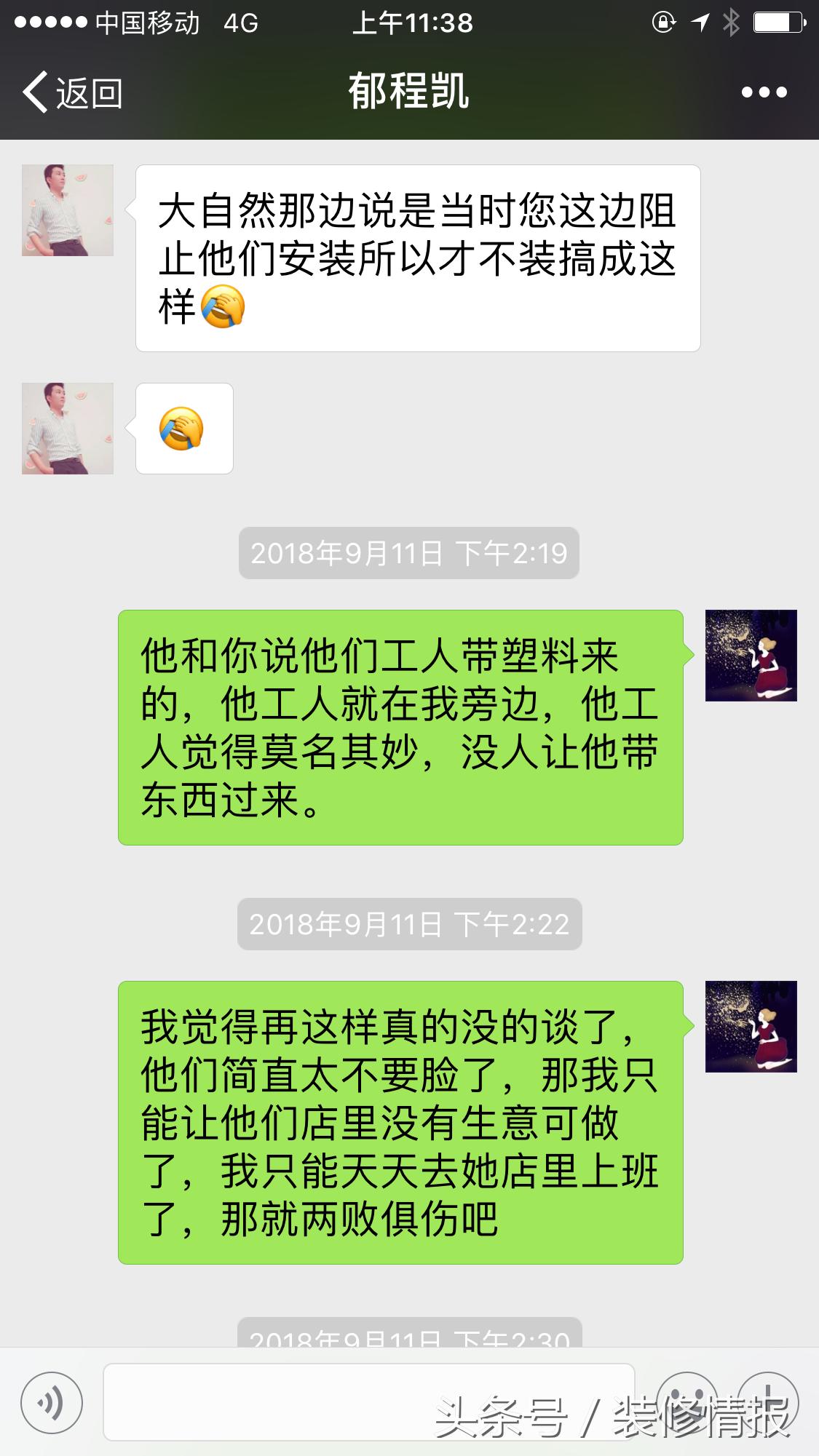Viewport: 819px width, 1456px height.
Task: Tap the timestamp 2018年9月11日 下午2:22
Action: point(409,926)
